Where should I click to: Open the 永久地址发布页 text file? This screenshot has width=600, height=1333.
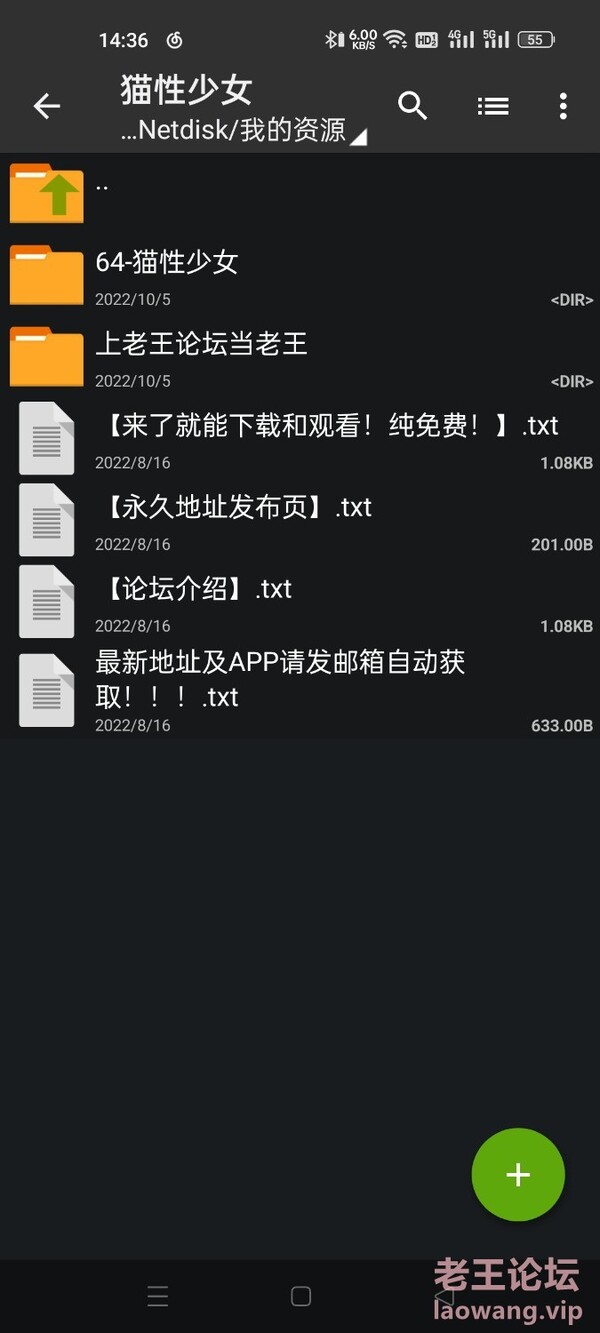(300, 519)
